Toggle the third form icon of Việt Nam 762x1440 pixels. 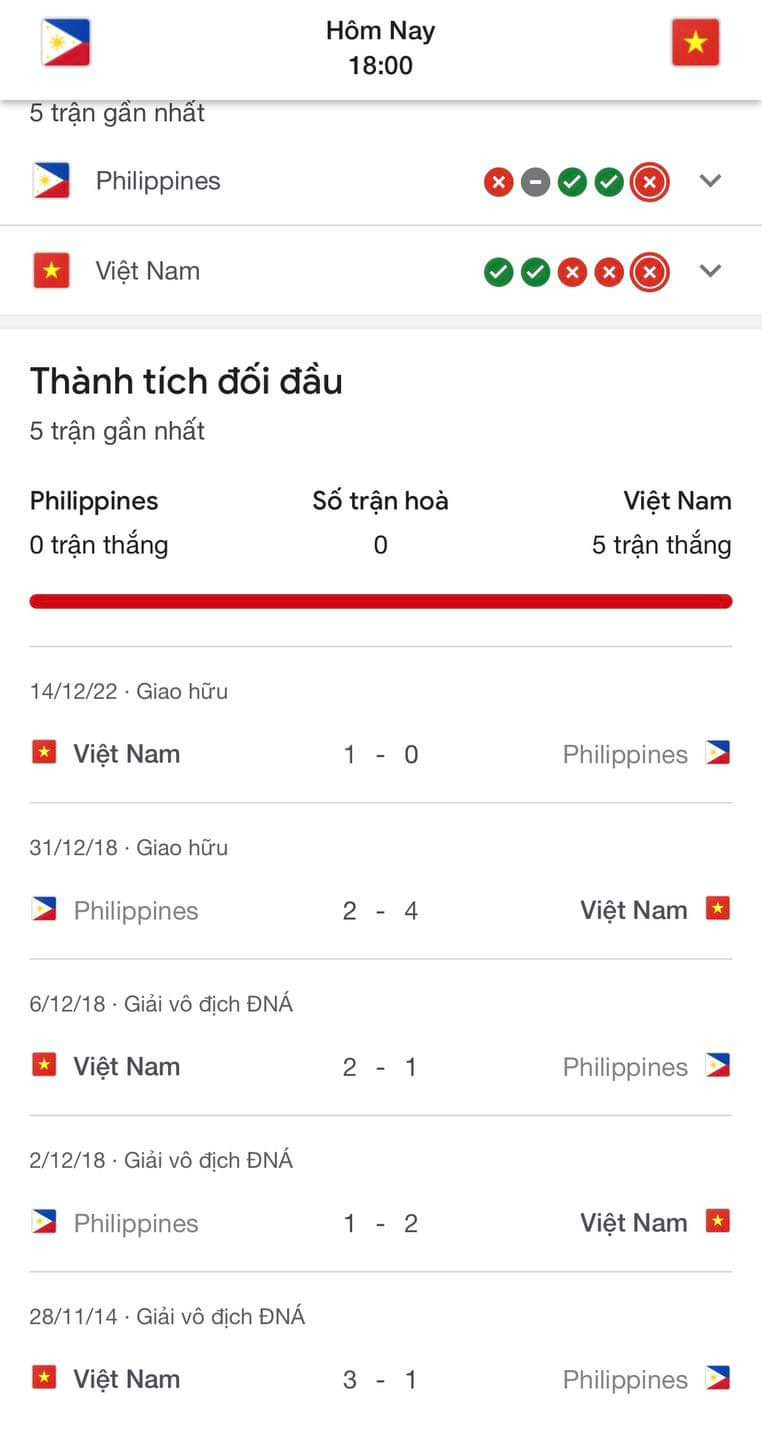pos(572,270)
